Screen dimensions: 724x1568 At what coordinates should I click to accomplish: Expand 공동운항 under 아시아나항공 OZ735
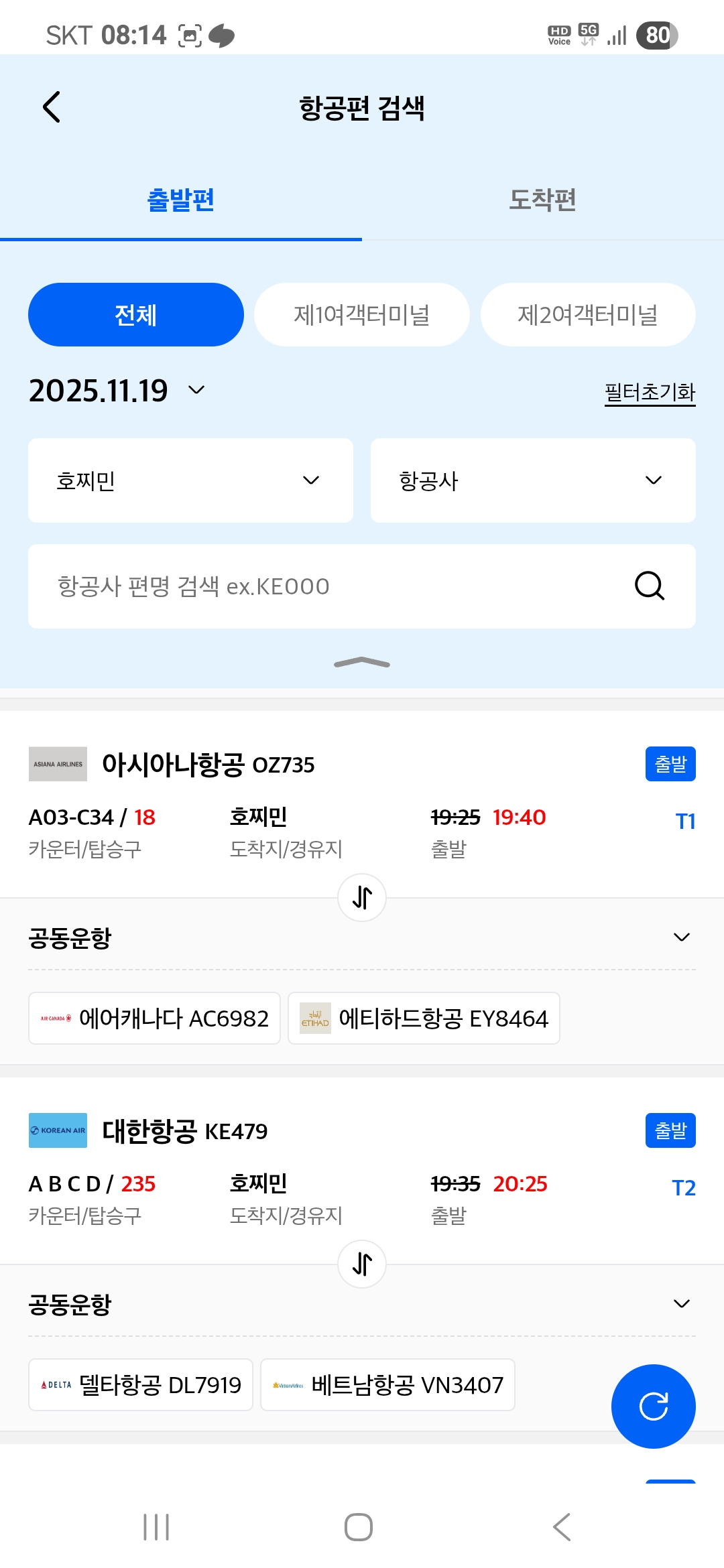[681, 937]
